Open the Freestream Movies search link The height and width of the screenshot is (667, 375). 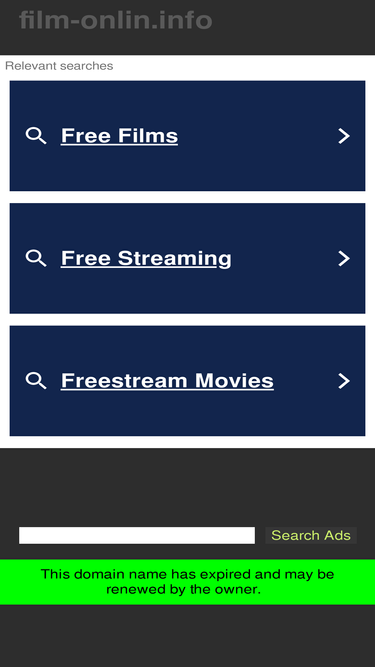tap(187, 381)
